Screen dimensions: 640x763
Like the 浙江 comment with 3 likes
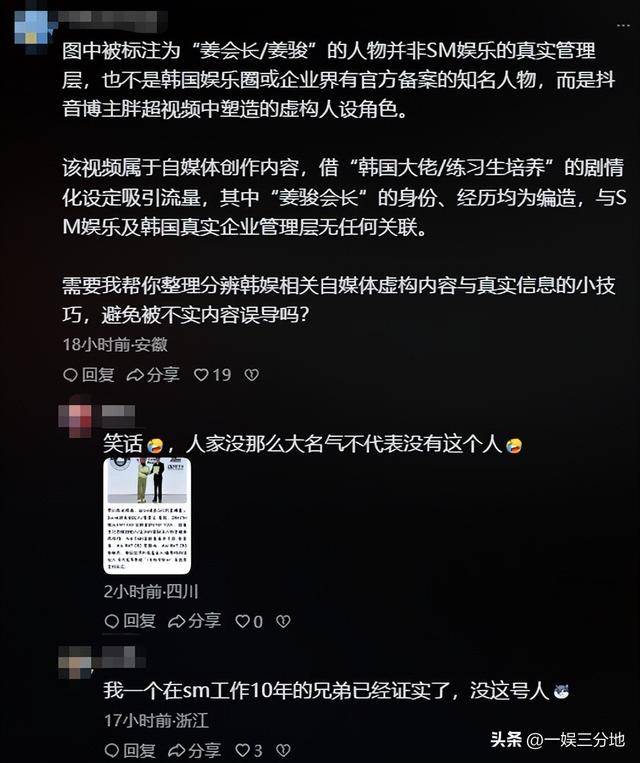248,750
